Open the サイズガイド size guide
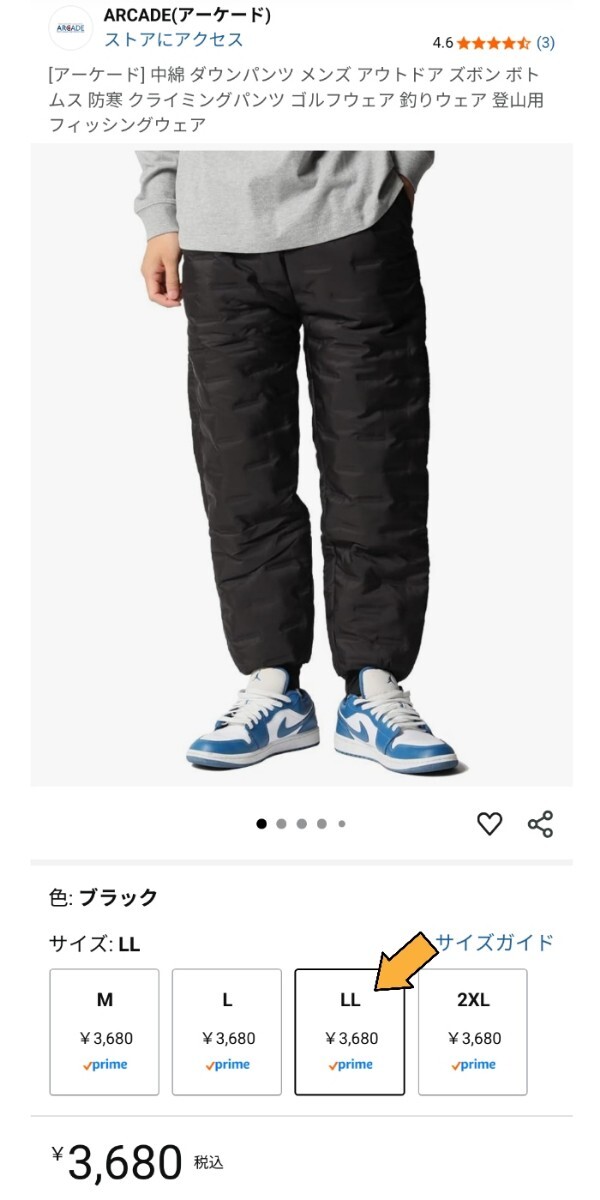The image size is (600, 1200). coord(494,942)
